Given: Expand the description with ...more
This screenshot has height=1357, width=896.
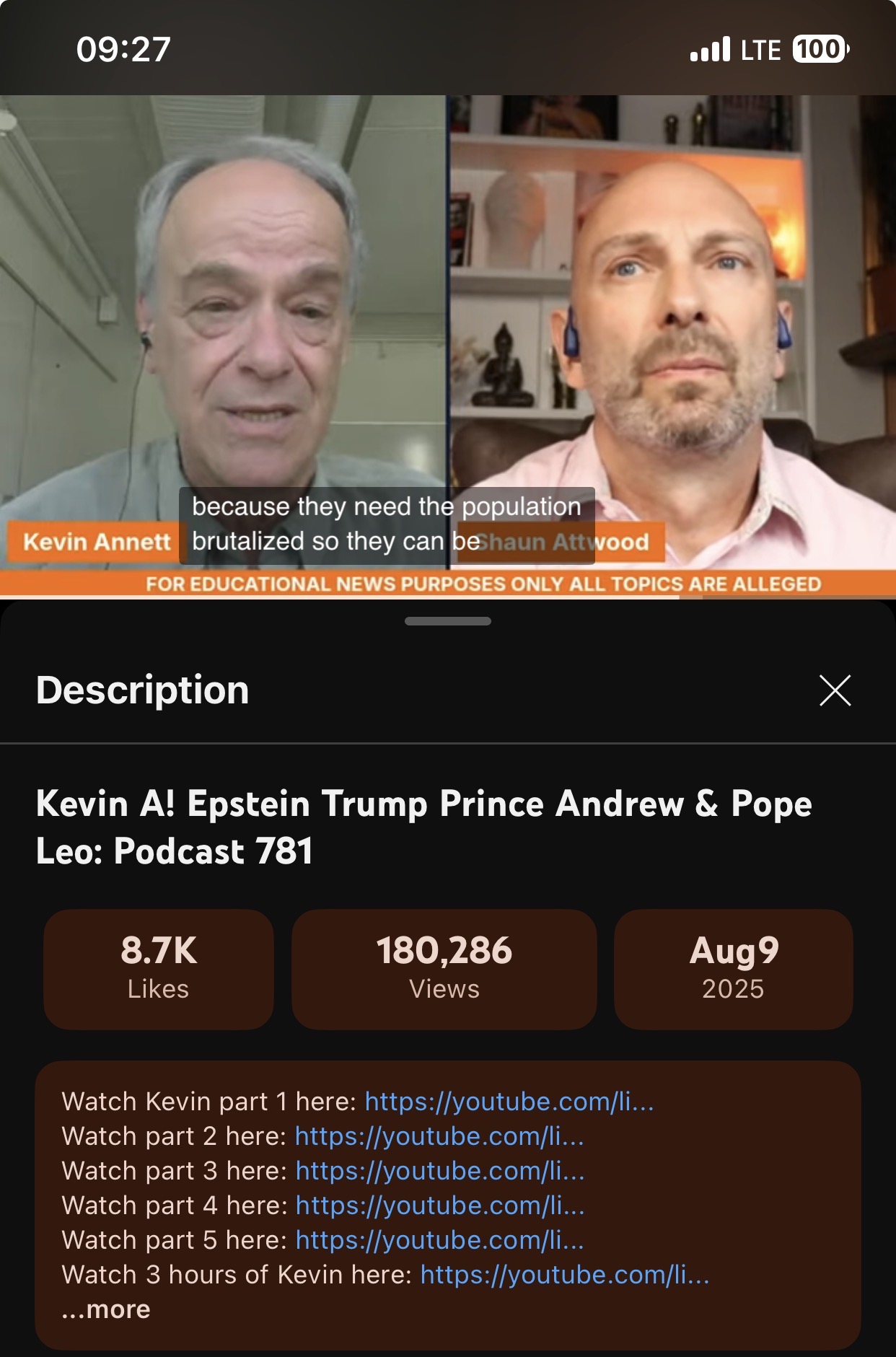Looking at the screenshot, I should (x=107, y=1309).
